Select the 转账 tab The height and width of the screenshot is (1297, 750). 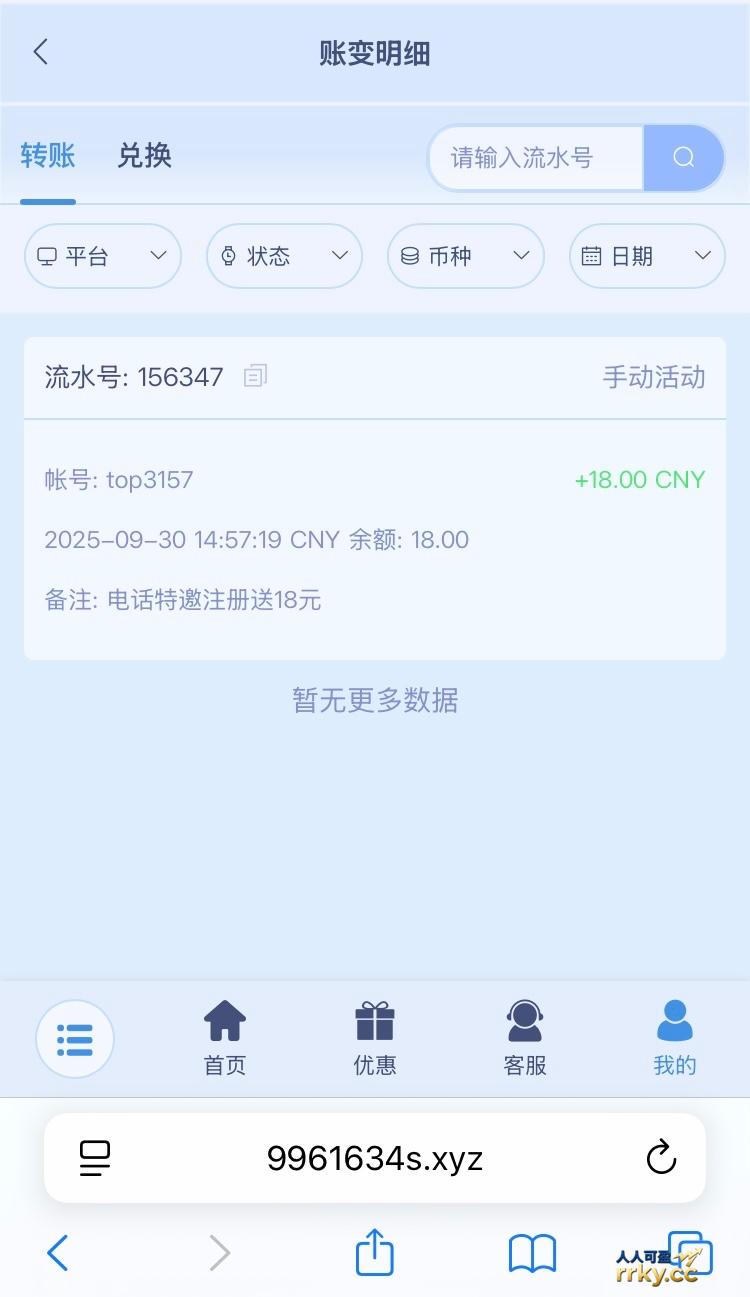pyautogui.click(x=47, y=156)
